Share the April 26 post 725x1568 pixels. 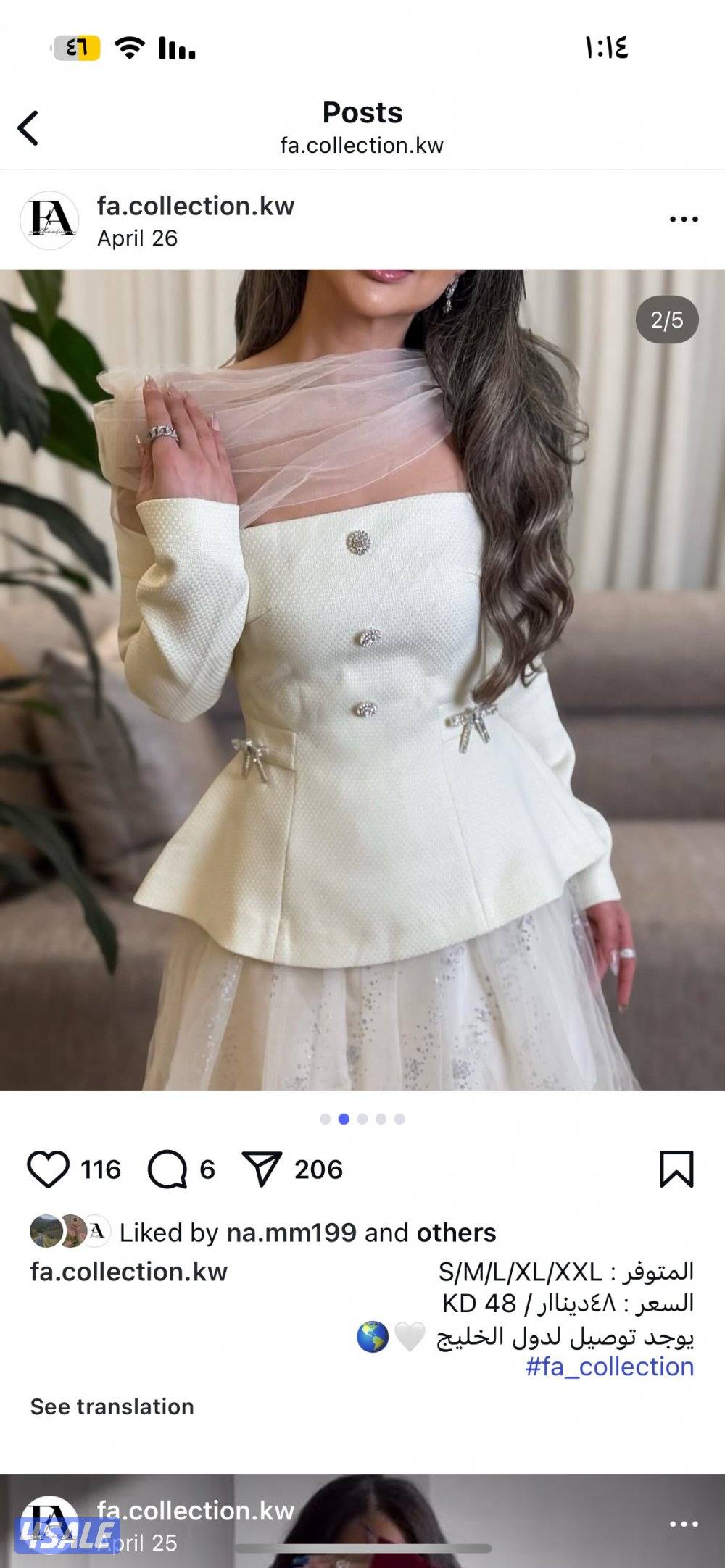pos(261,1169)
